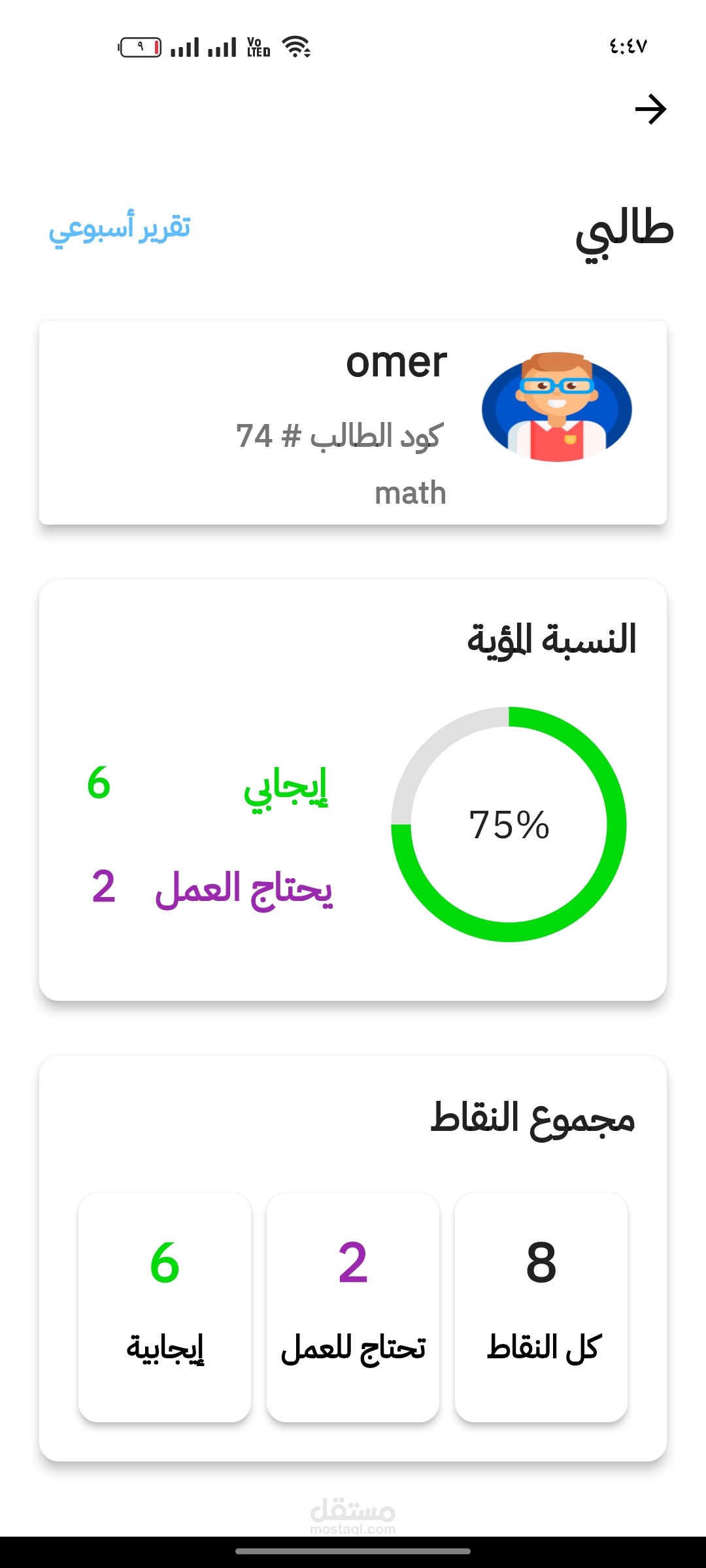The height and width of the screenshot is (1568, 706).
Task: Open omer's student card
Action: (x=353, y=423)
